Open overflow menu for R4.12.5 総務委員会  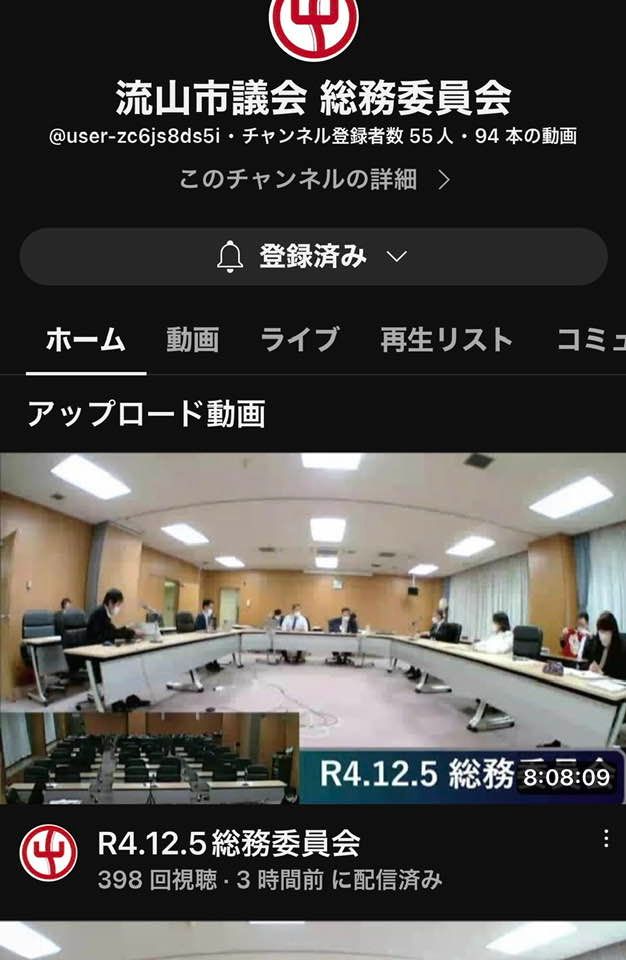point(605,839)
